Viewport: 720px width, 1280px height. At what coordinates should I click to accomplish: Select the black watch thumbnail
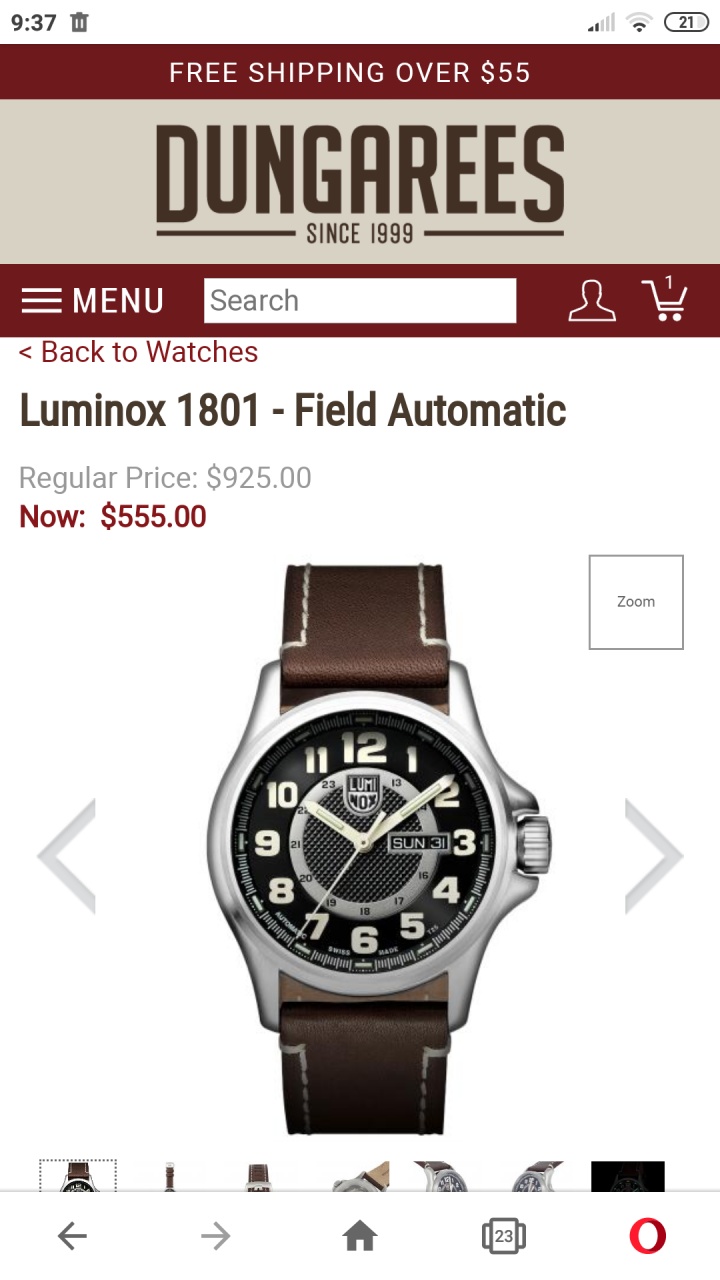tap(628, 1176)
